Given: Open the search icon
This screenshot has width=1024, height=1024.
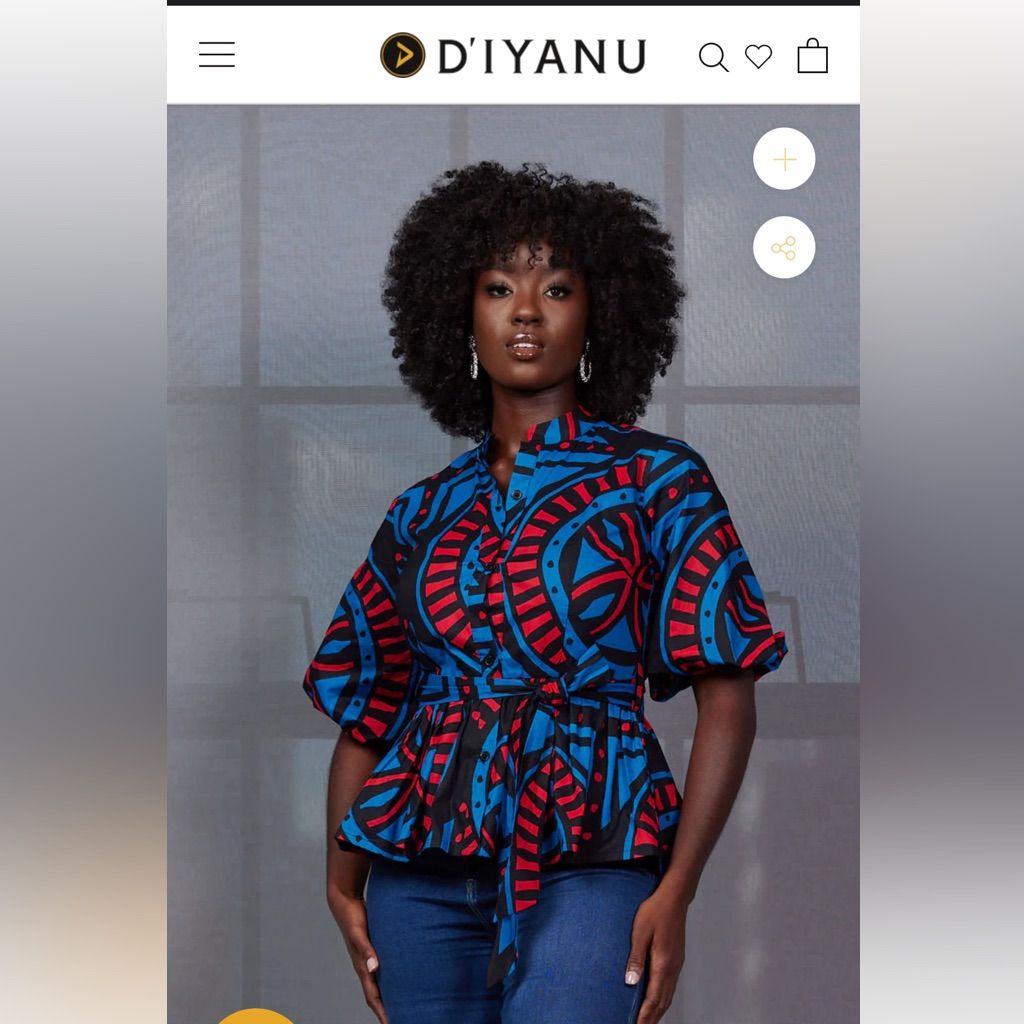Looking at the screenshot, I should (713, 57).
